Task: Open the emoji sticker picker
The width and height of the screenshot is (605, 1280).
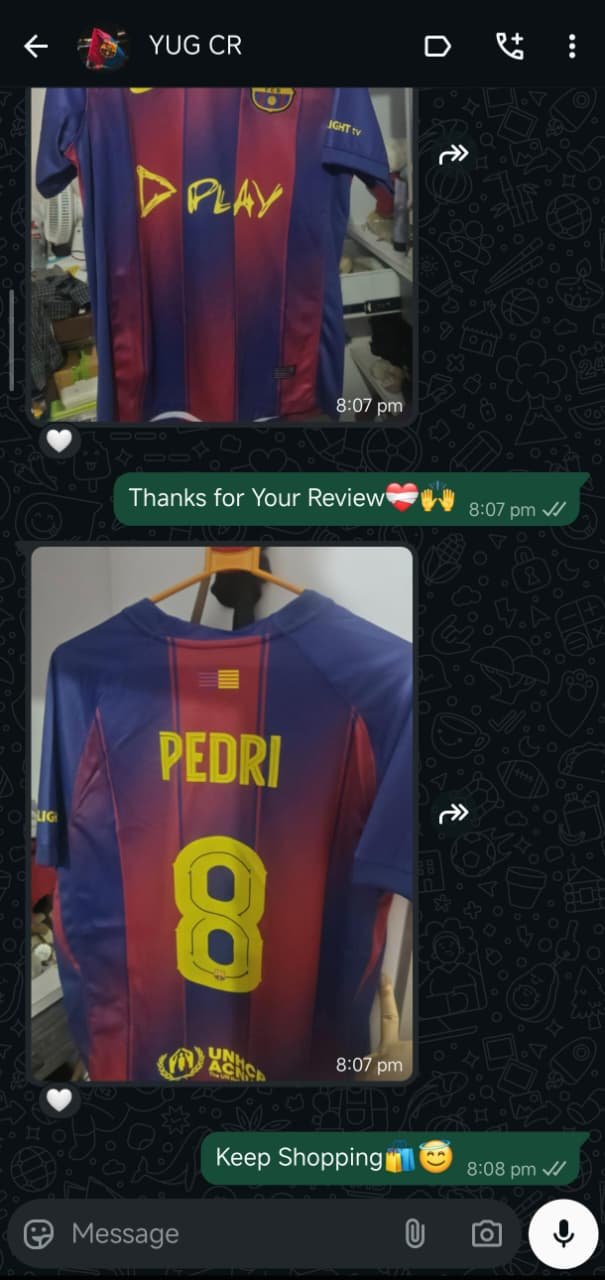Action: click(x=38, y=1233)
